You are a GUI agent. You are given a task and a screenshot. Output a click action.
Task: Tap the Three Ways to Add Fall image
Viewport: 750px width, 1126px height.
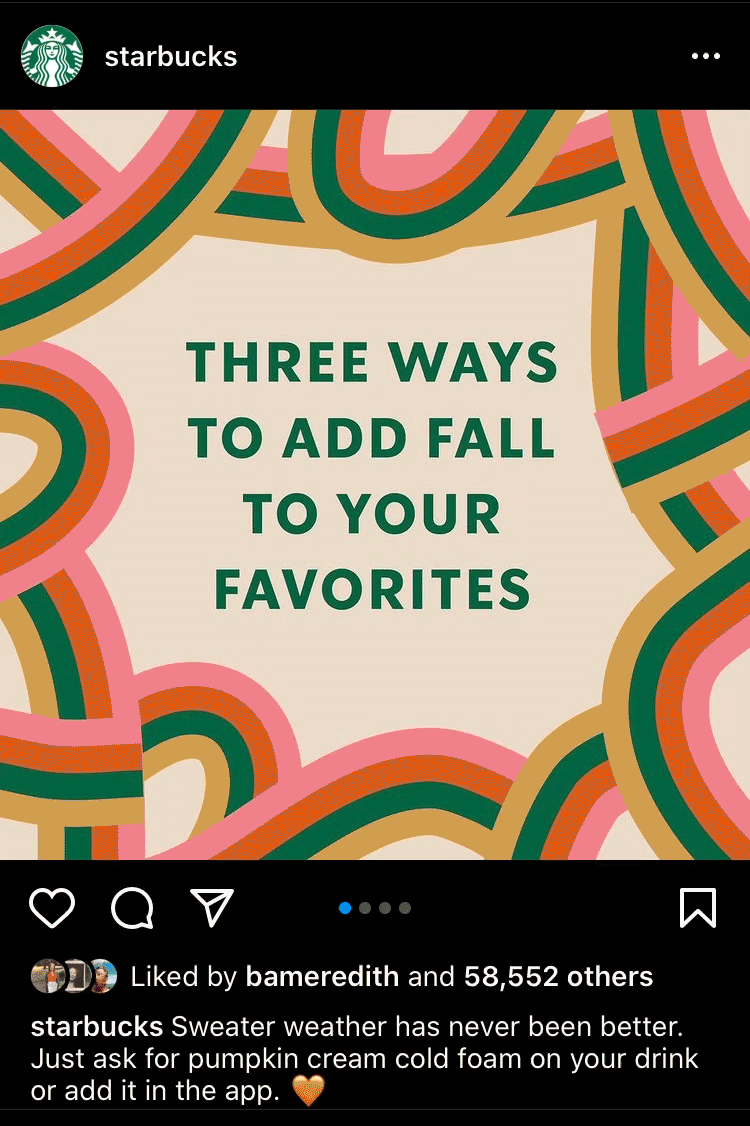[x=375, y=485]
